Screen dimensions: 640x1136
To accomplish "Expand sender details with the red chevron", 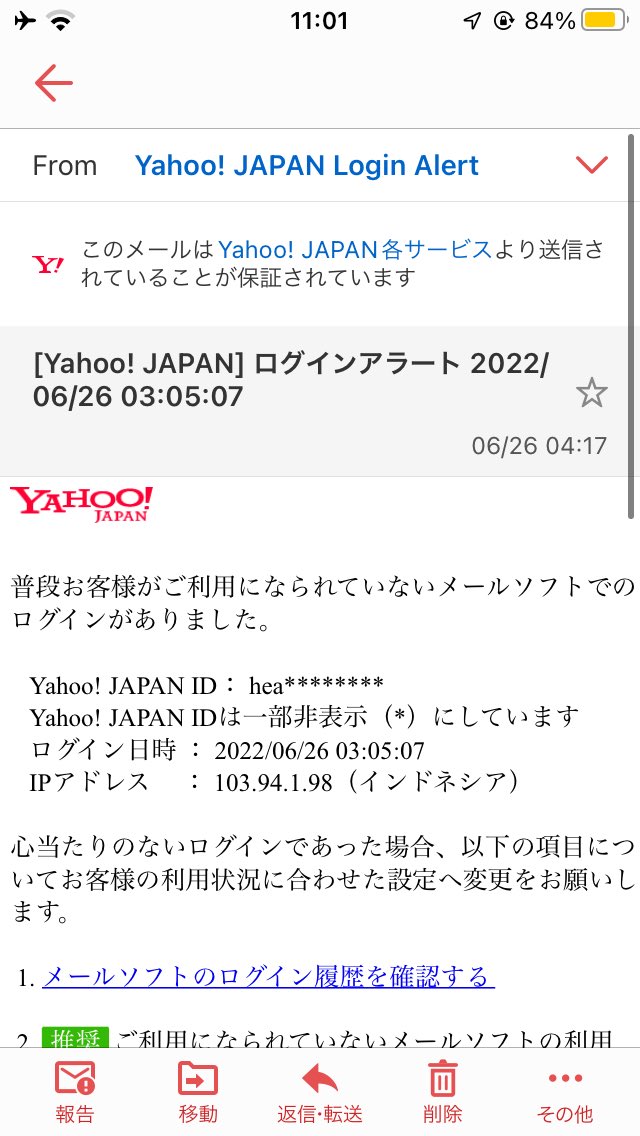I will [x=591, y=166].
